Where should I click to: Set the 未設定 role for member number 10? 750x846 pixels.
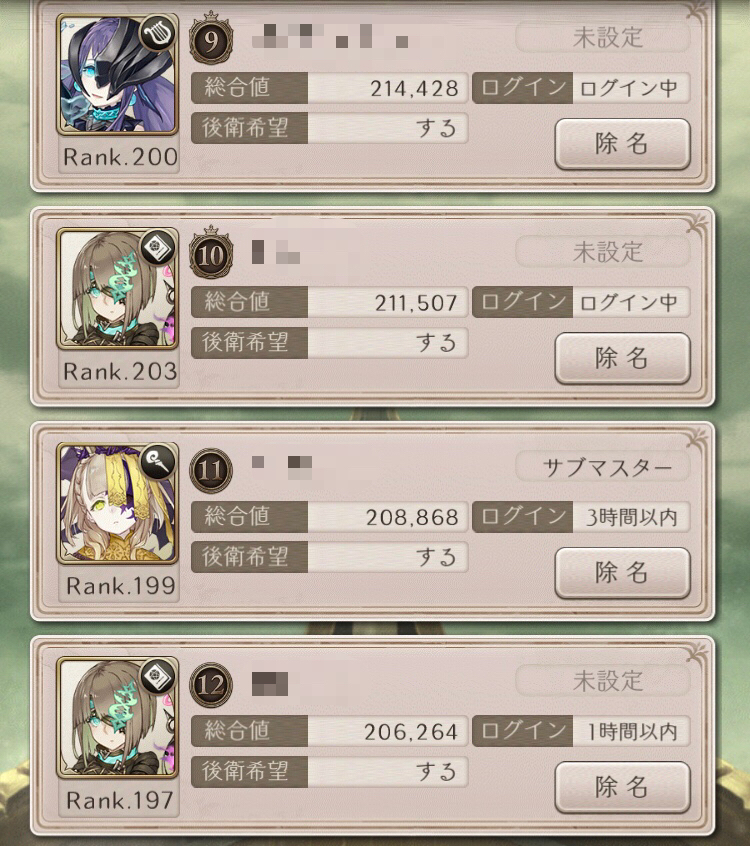coord(603,251)
